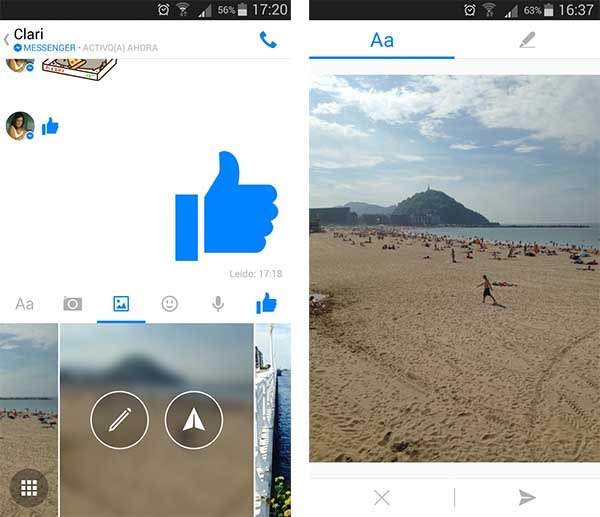Screen dimensions: 600x517
Task: Send the selected blurred photo with the arrow circle
Action: tap(193, 420)
